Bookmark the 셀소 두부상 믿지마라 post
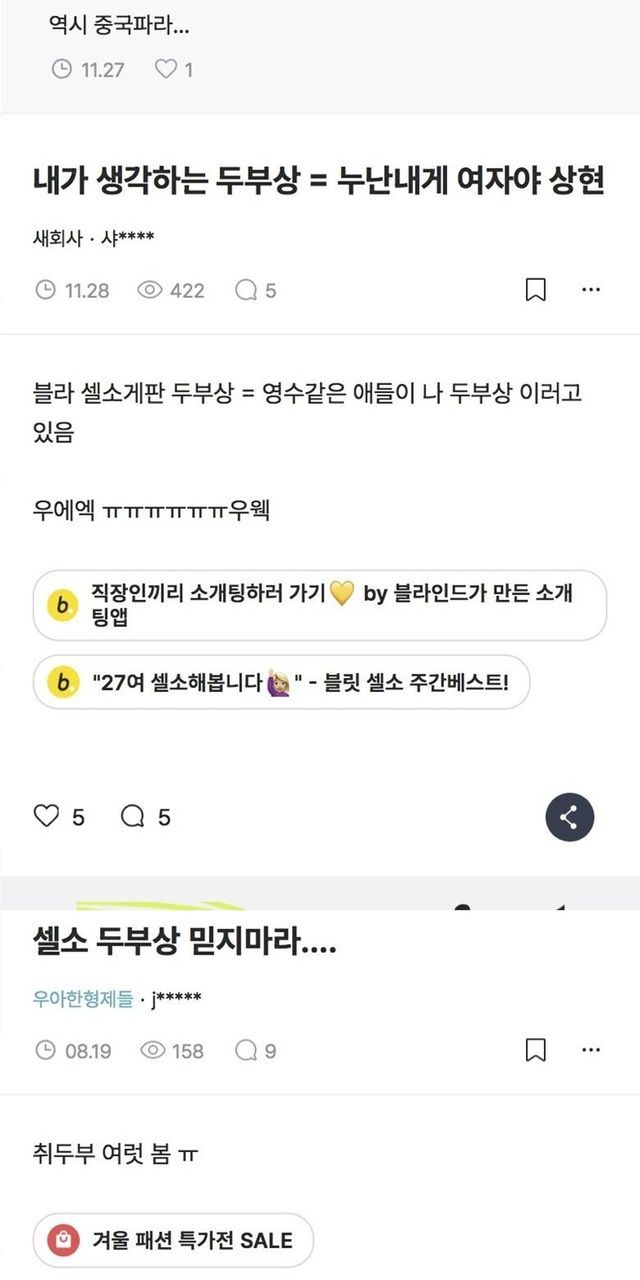Image resolution: width=640 pixels, height=1280 pixels. click(535, 1050)
